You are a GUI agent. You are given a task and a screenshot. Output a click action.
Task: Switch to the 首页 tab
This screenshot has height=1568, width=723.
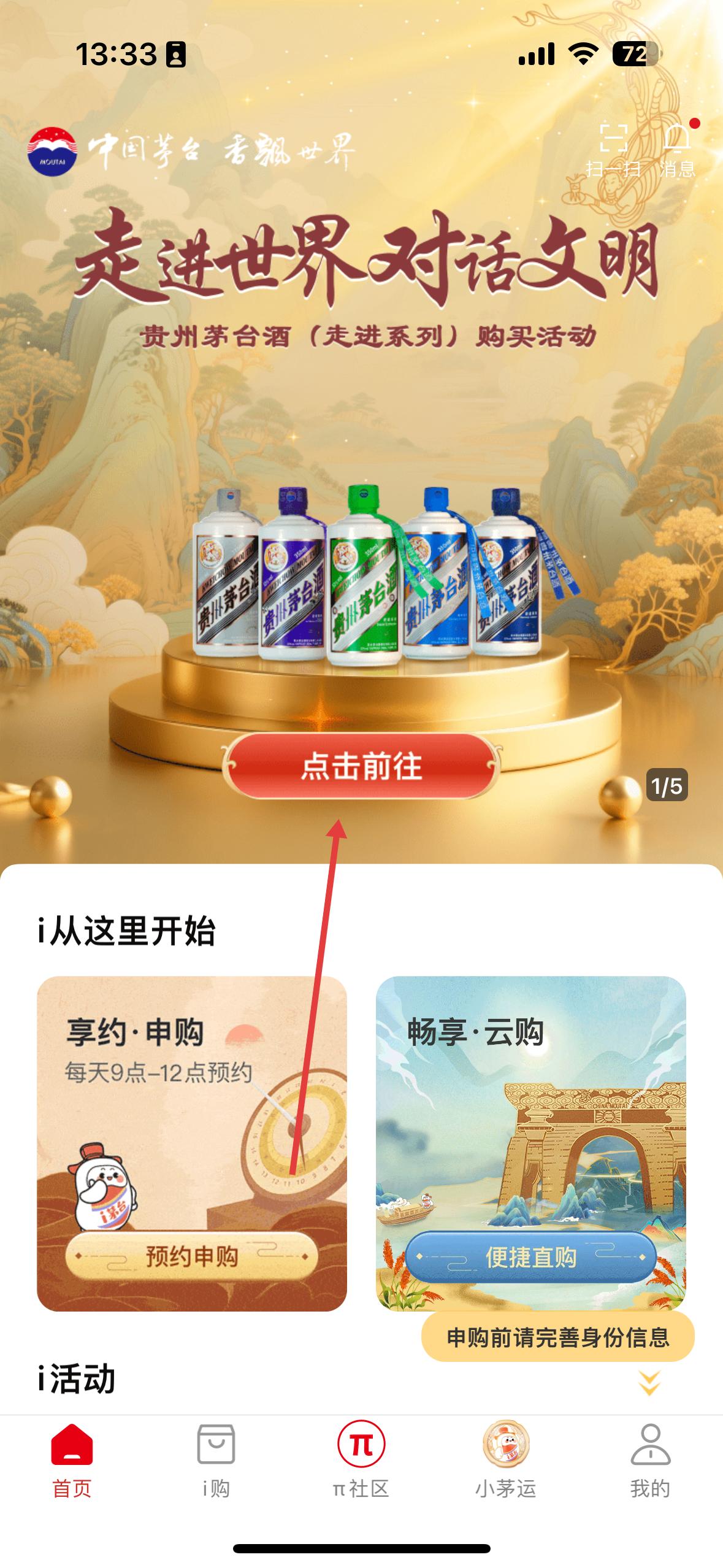pos(72,1461)
